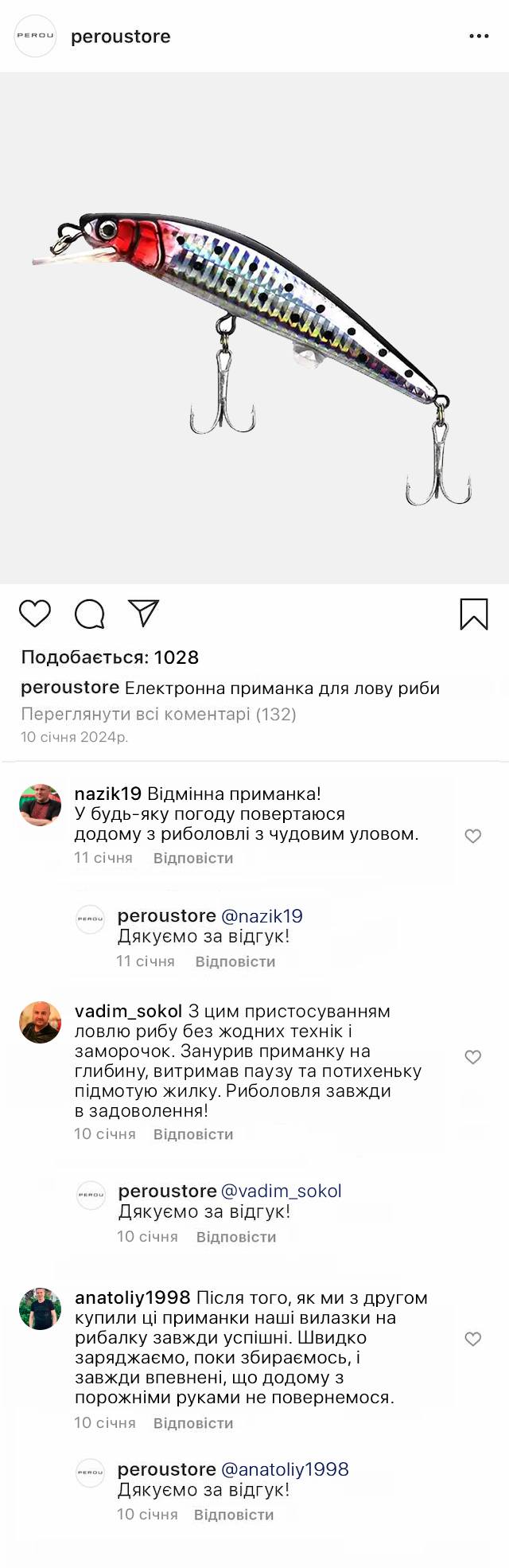The width and height of the screenshot is (509, 1568).
Task: Reply to nazik19's comment
Action: (193, 858)
